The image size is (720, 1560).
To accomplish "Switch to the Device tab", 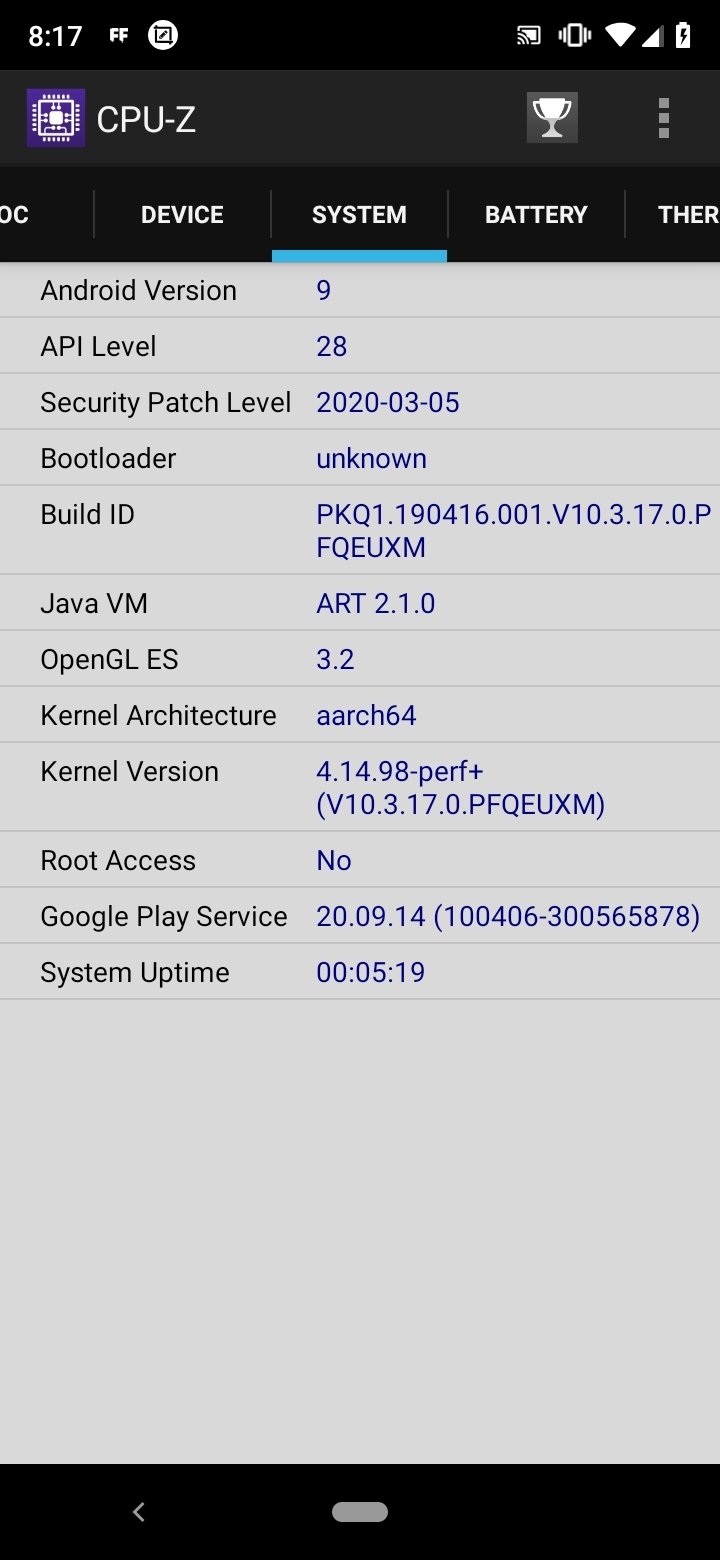I will 182,215.
